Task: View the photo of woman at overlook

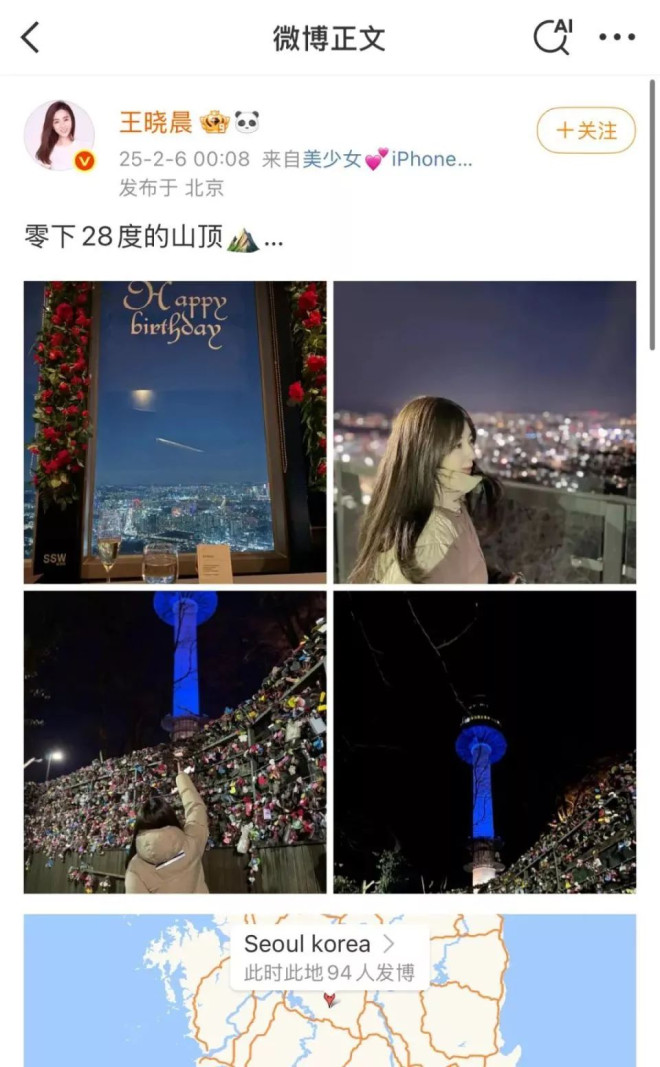Action: click(484, 432)
